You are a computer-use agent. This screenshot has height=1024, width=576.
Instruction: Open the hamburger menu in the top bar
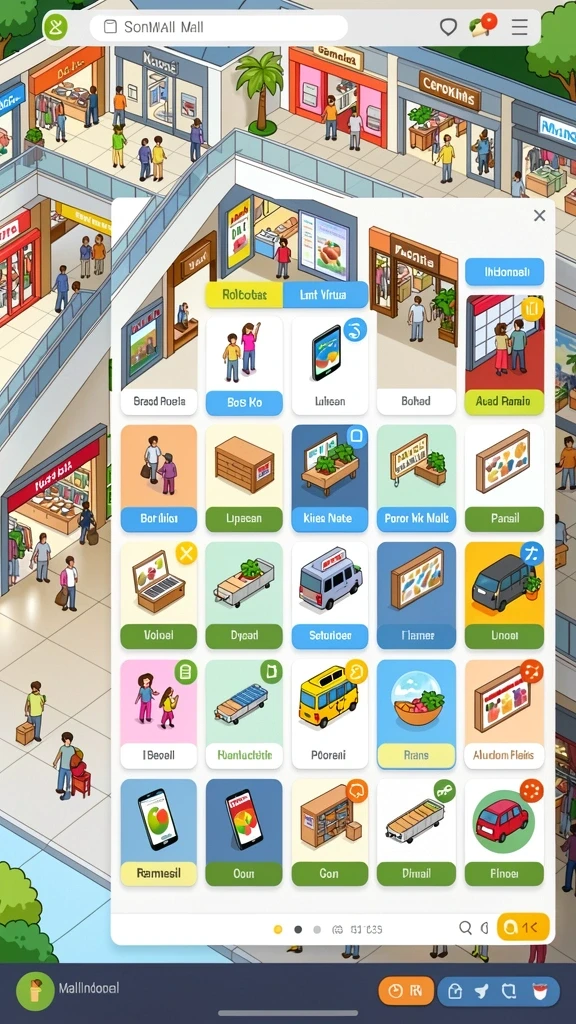pos(519,27)
